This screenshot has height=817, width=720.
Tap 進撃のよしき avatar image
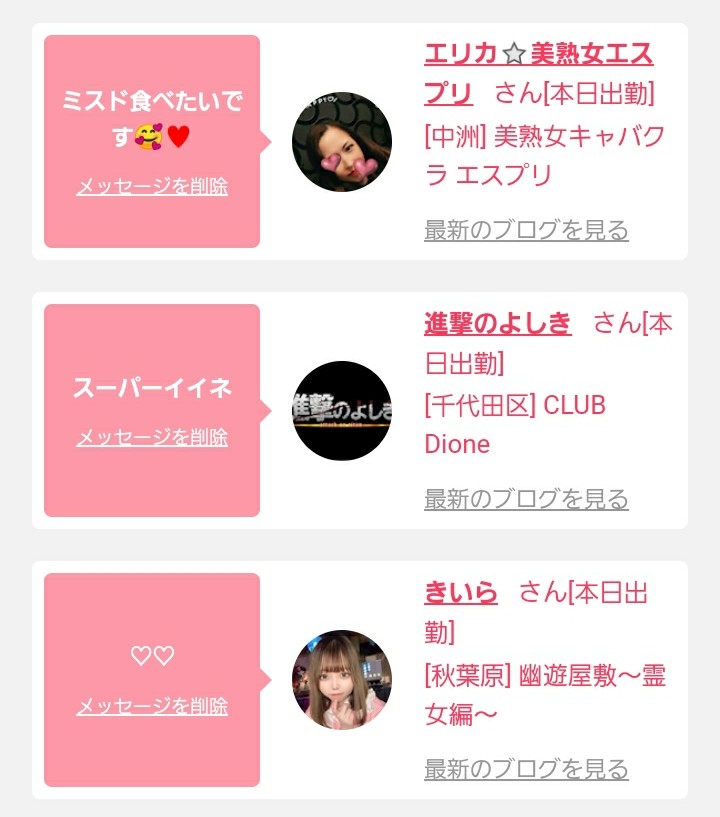[342, 411]
